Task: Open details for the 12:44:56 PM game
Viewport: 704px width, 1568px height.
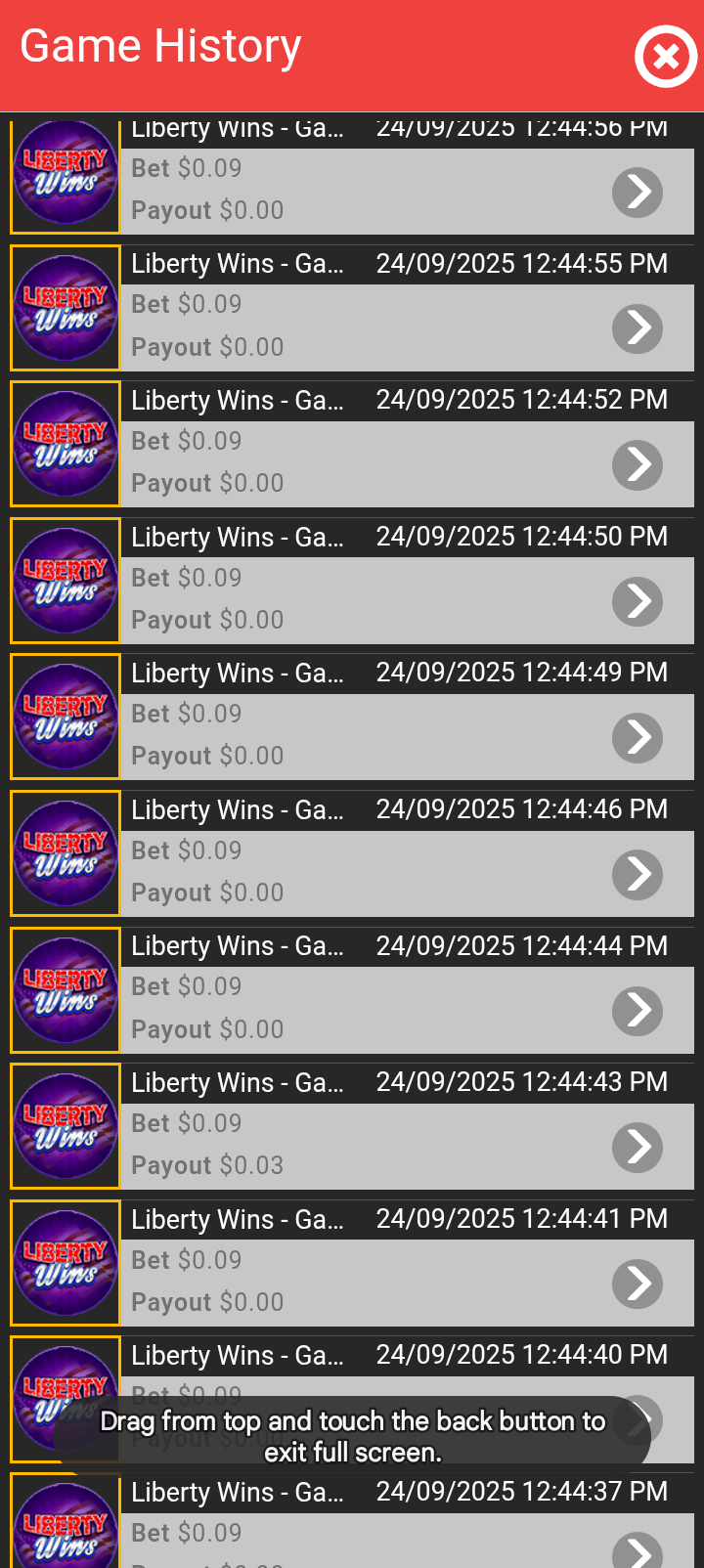Action: click(x=638, y=192)
